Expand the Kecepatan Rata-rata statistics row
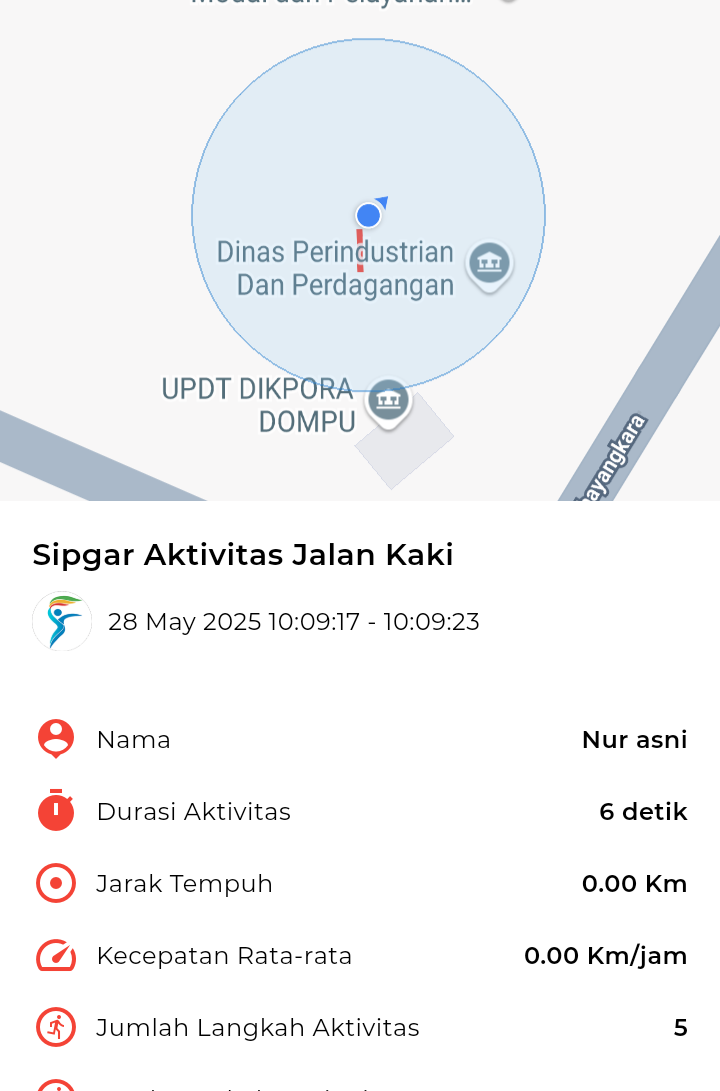This screenshot has height=1091, width=720. coord(360,955)
